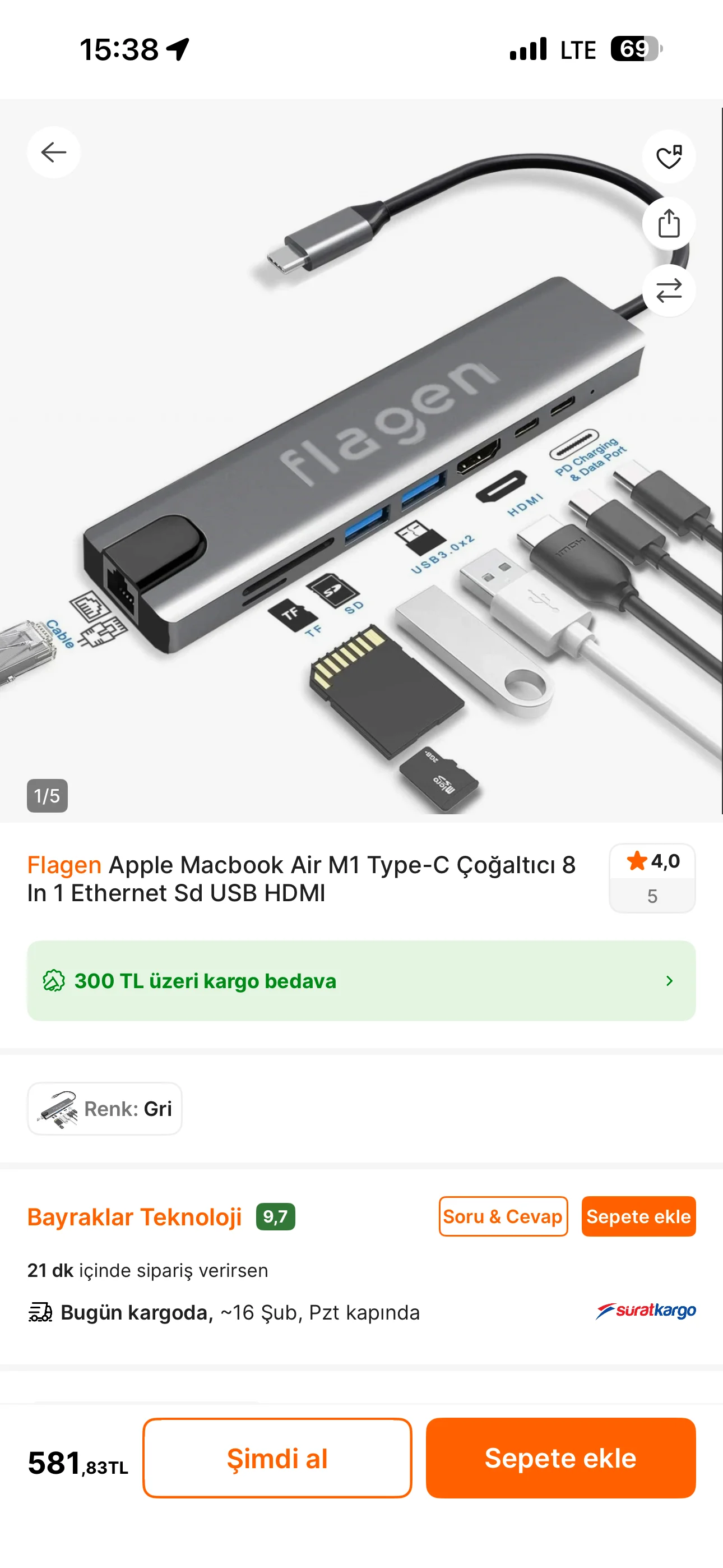Visit Bayraklar Teknoloji seller page
This screenshot has width=723, height=1568.
135,1216
